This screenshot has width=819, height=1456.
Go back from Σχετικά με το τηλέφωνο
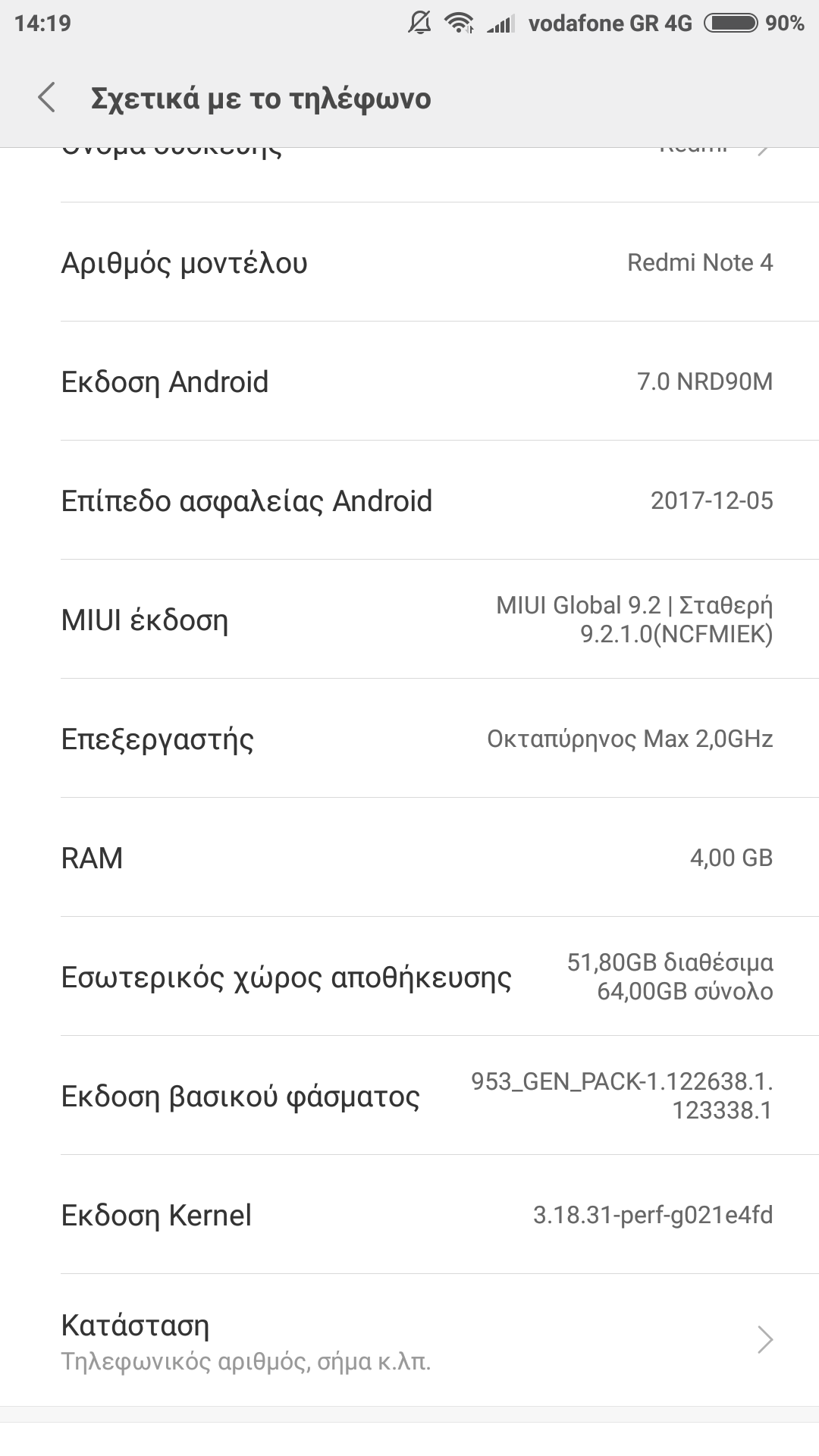(x=47, y=99)
